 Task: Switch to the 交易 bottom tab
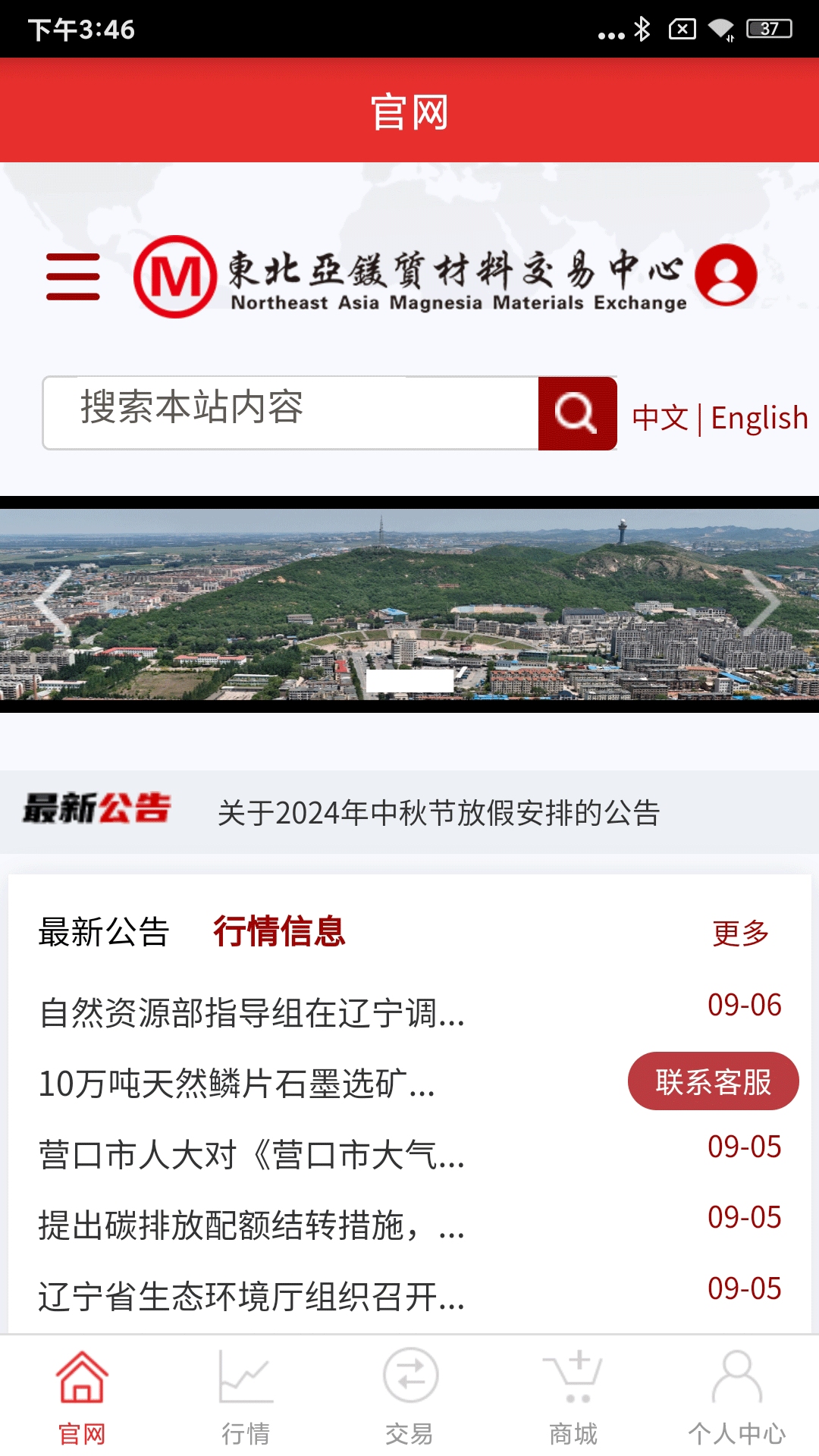(409, 1397)
